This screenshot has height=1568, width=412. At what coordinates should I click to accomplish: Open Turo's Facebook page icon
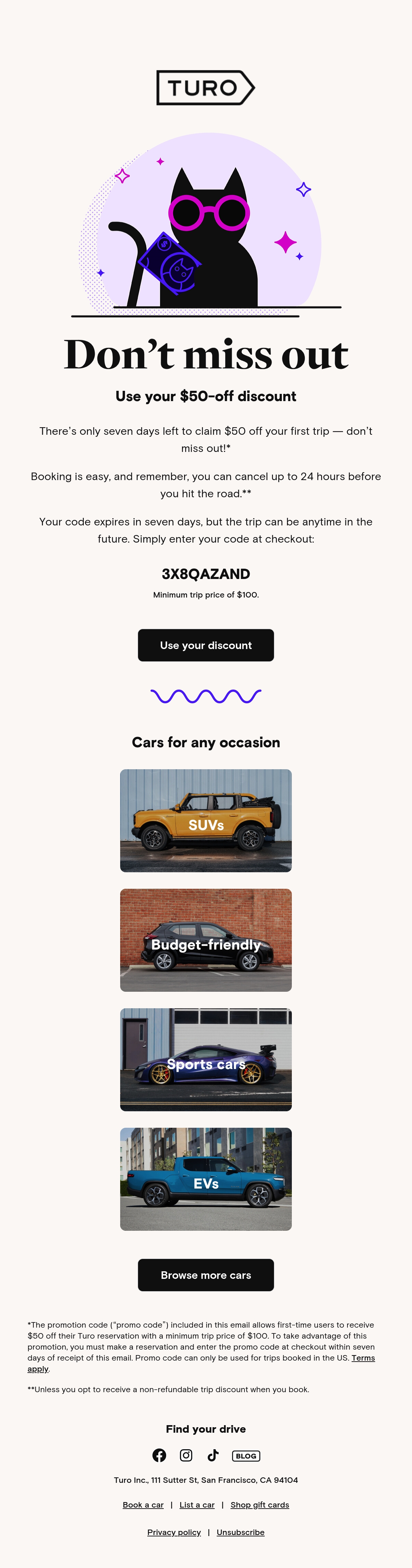pyautogui.click(x=159, y=1455)
